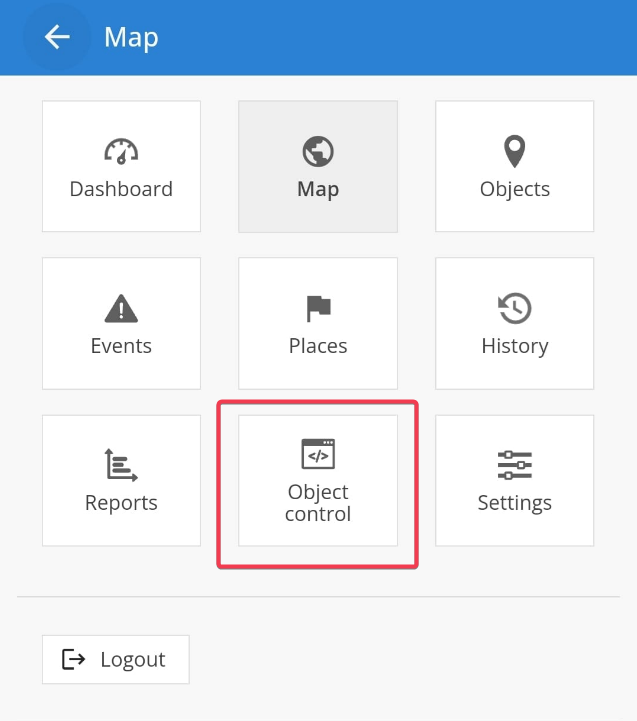Select the Map tile

point(318,166)
